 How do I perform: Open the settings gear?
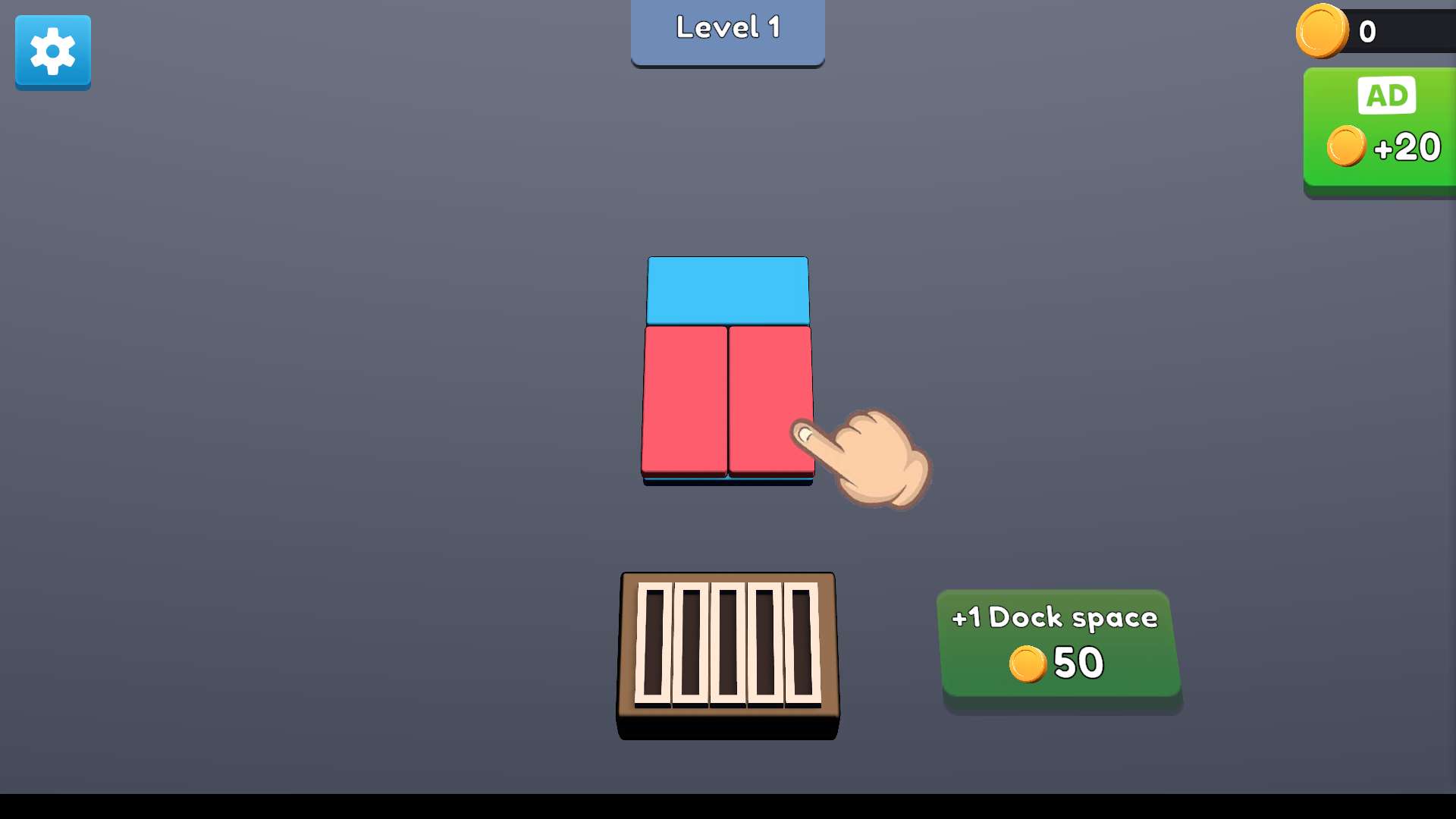pyautogui.click(x=53, y=52)
